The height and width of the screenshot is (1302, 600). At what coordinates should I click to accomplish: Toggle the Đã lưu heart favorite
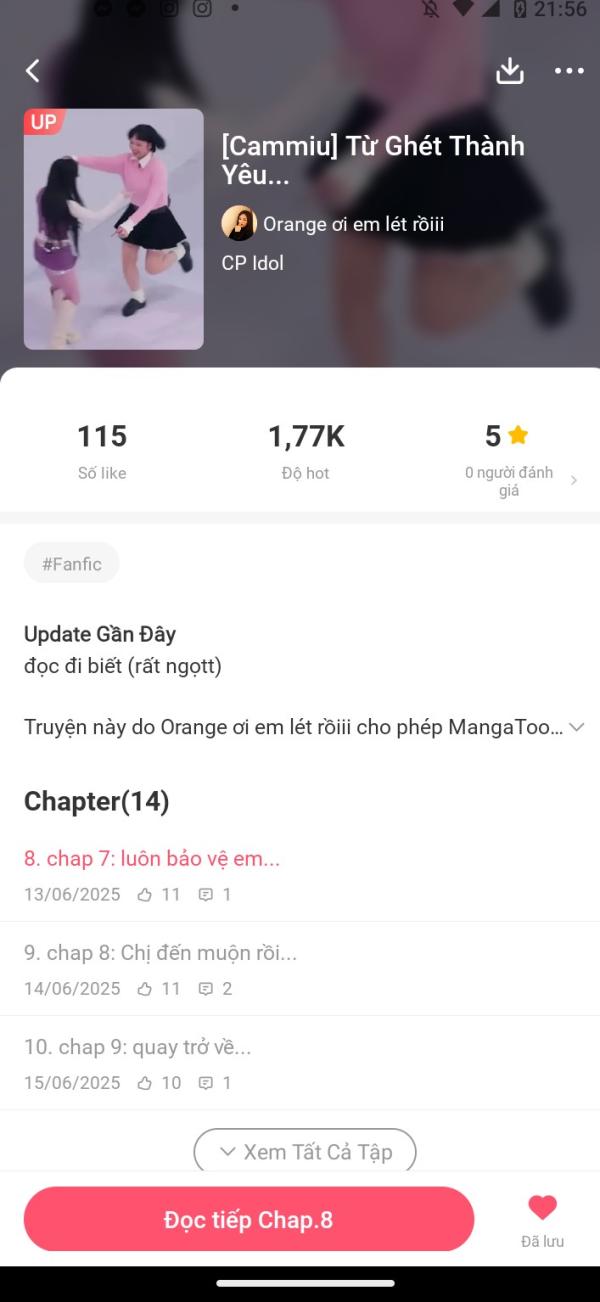tap(542, 1220)
